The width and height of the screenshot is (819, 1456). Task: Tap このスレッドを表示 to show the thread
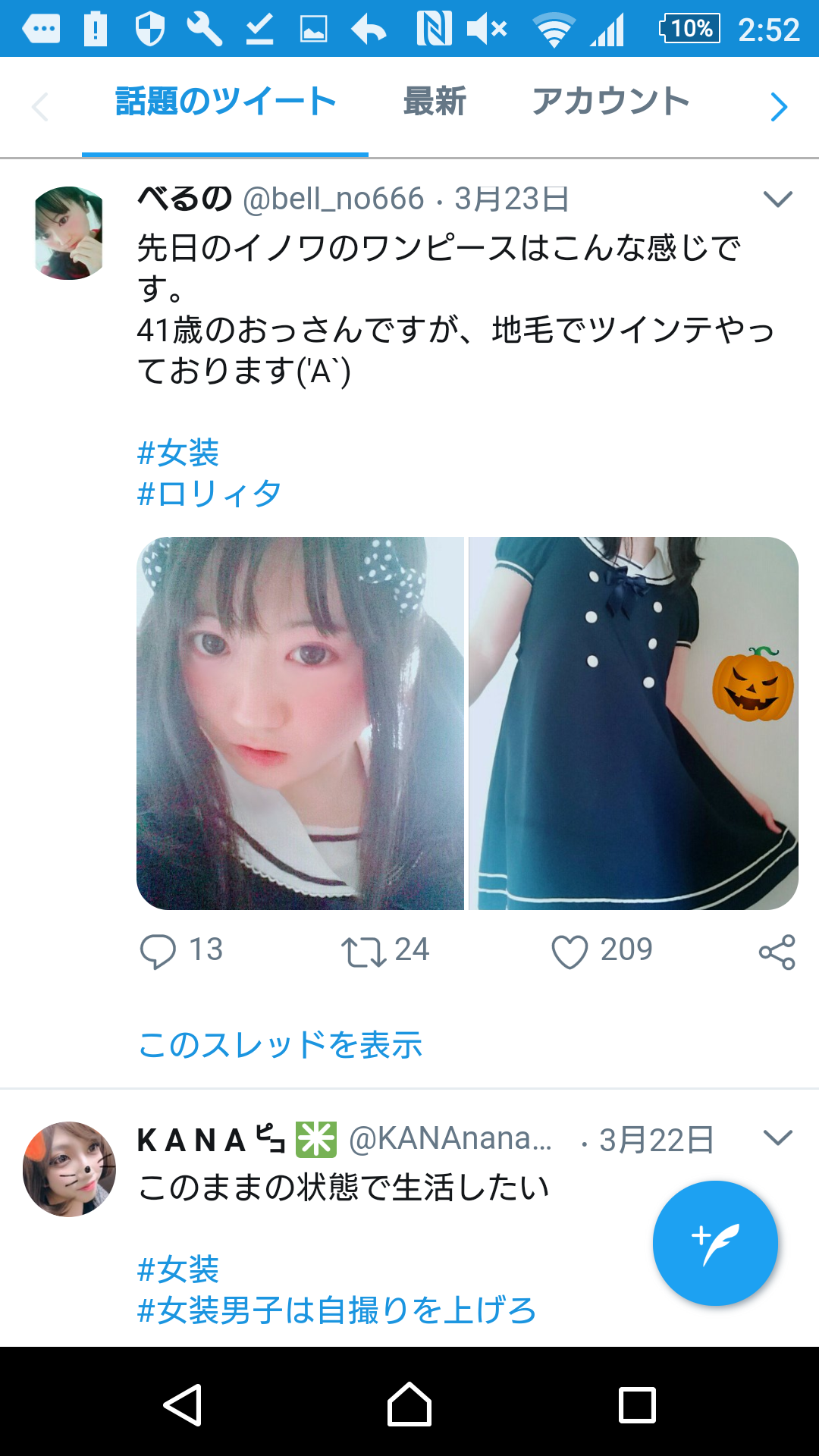click(280, 1045)
